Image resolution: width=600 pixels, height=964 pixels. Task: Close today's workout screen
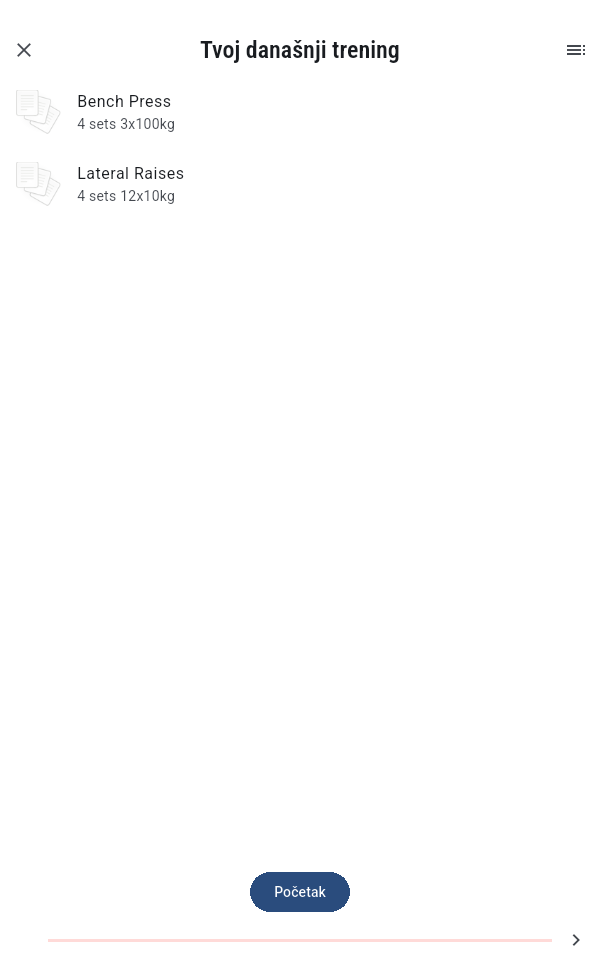pyautogui.click(x=24, y=50)
